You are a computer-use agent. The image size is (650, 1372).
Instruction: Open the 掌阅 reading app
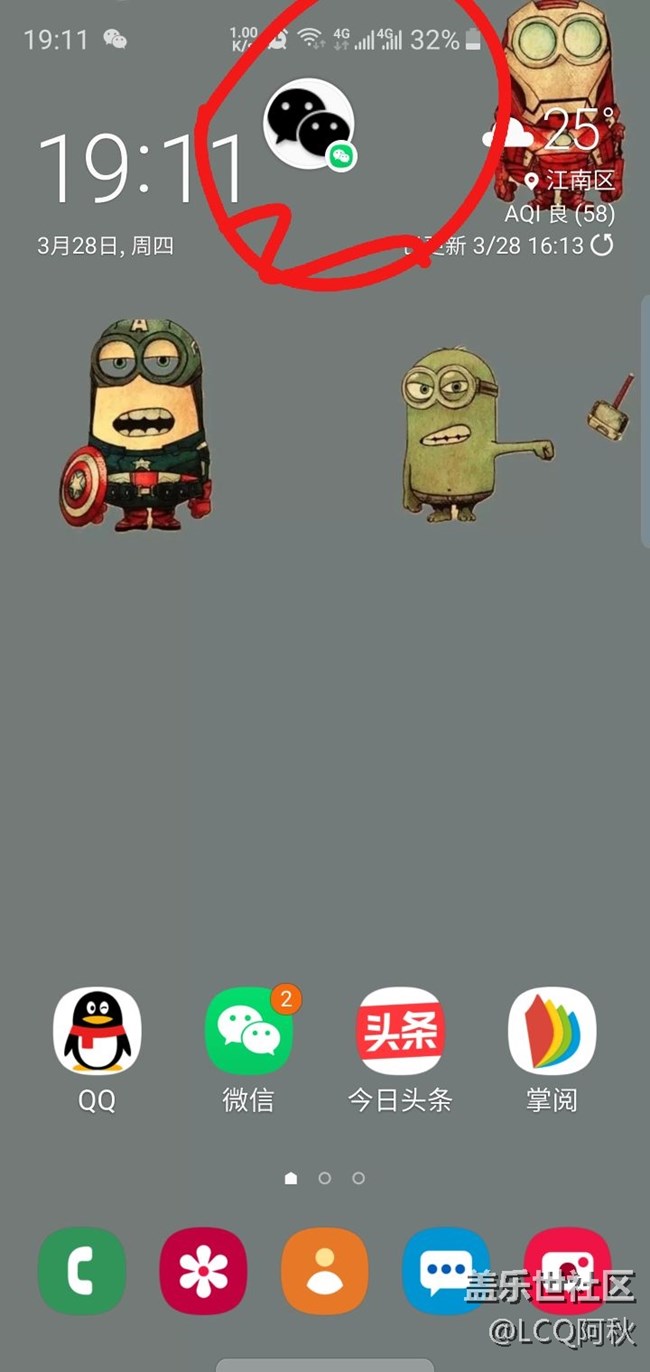(552, 1031)
